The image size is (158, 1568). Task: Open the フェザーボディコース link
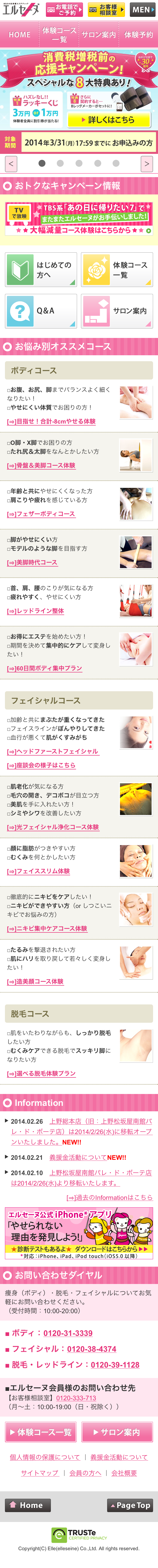(x=41, y=514)
